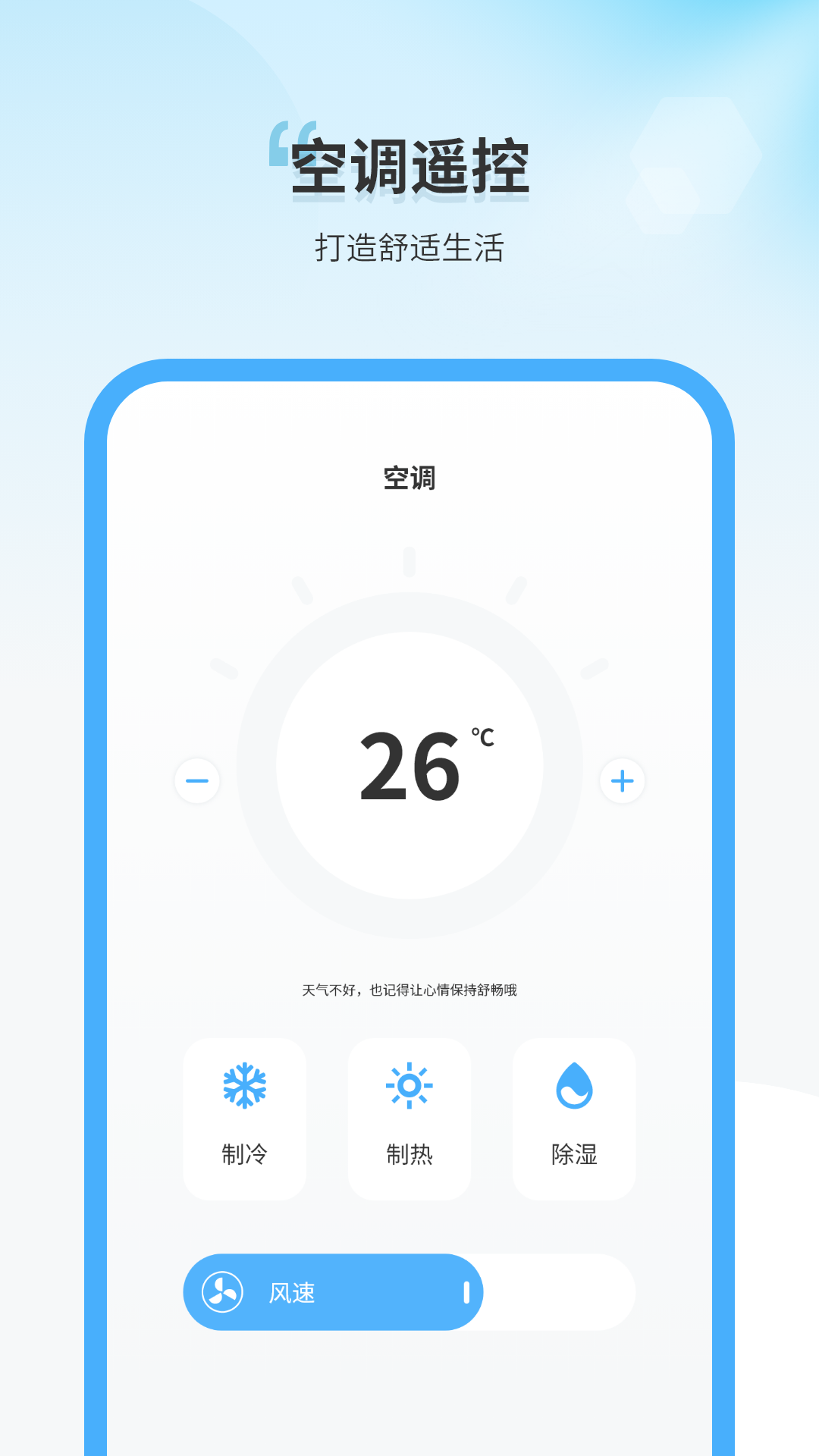Click the weather reminder text line
Viewport: 819px width, 1456px height.
pyautogui.click(x=409, y=988)
